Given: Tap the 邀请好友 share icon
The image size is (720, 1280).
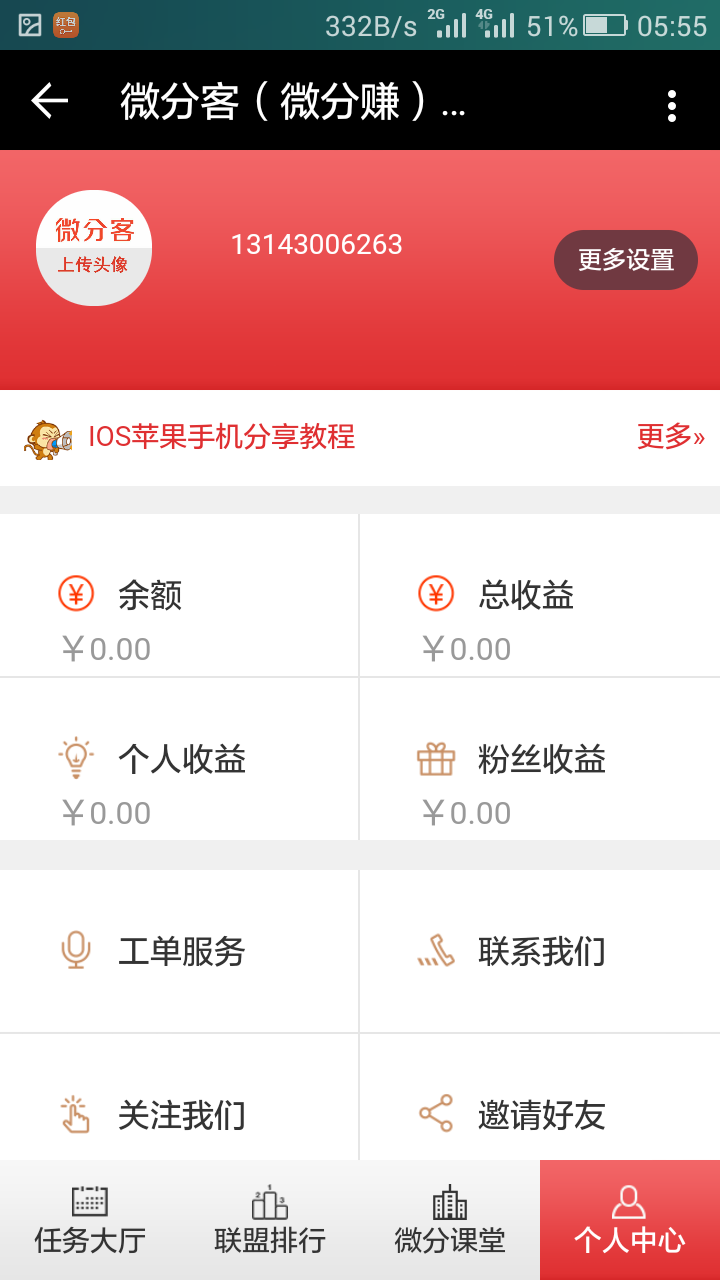Looking at the screenshot, I should coord(434,1115).
